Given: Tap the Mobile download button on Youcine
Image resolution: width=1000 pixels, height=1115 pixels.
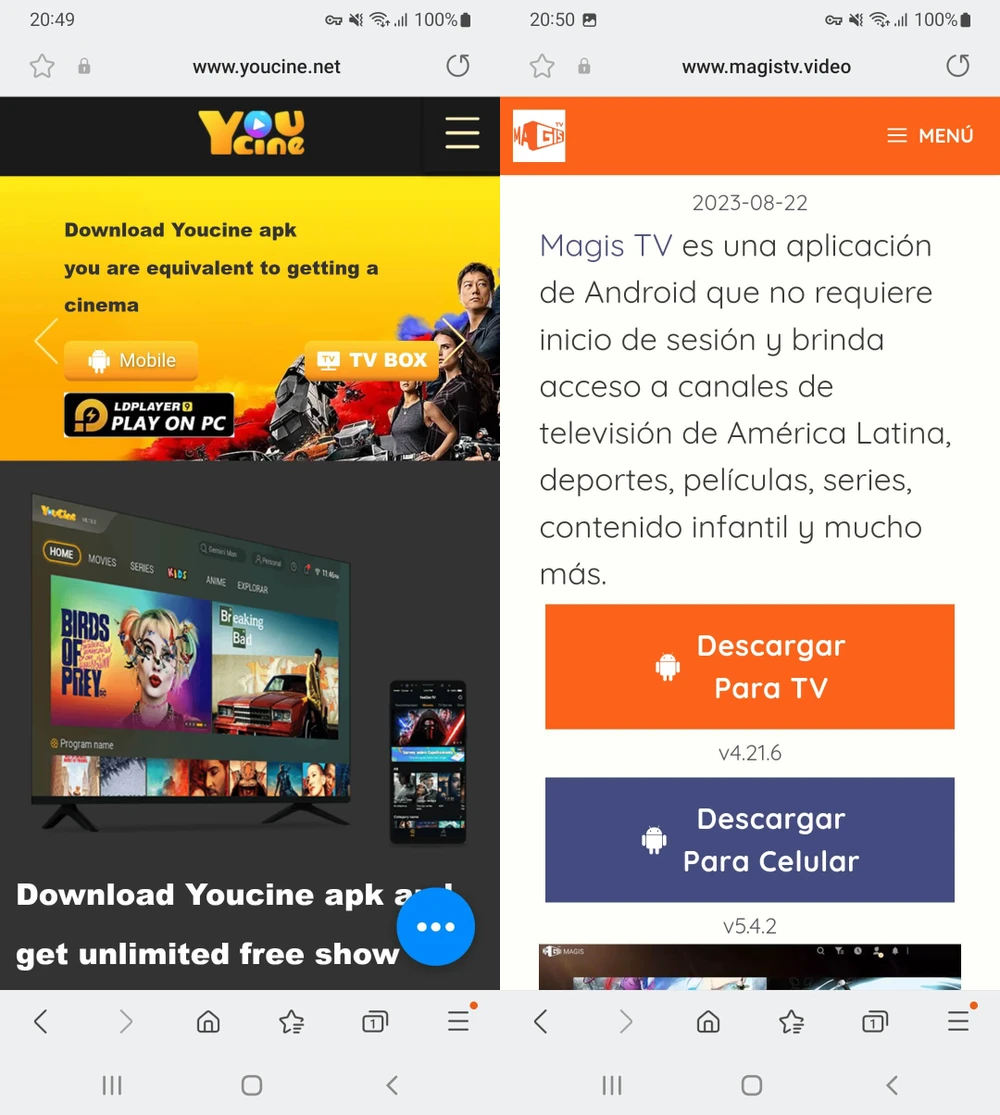Looking at the screenshot, I should click(131, 361).
